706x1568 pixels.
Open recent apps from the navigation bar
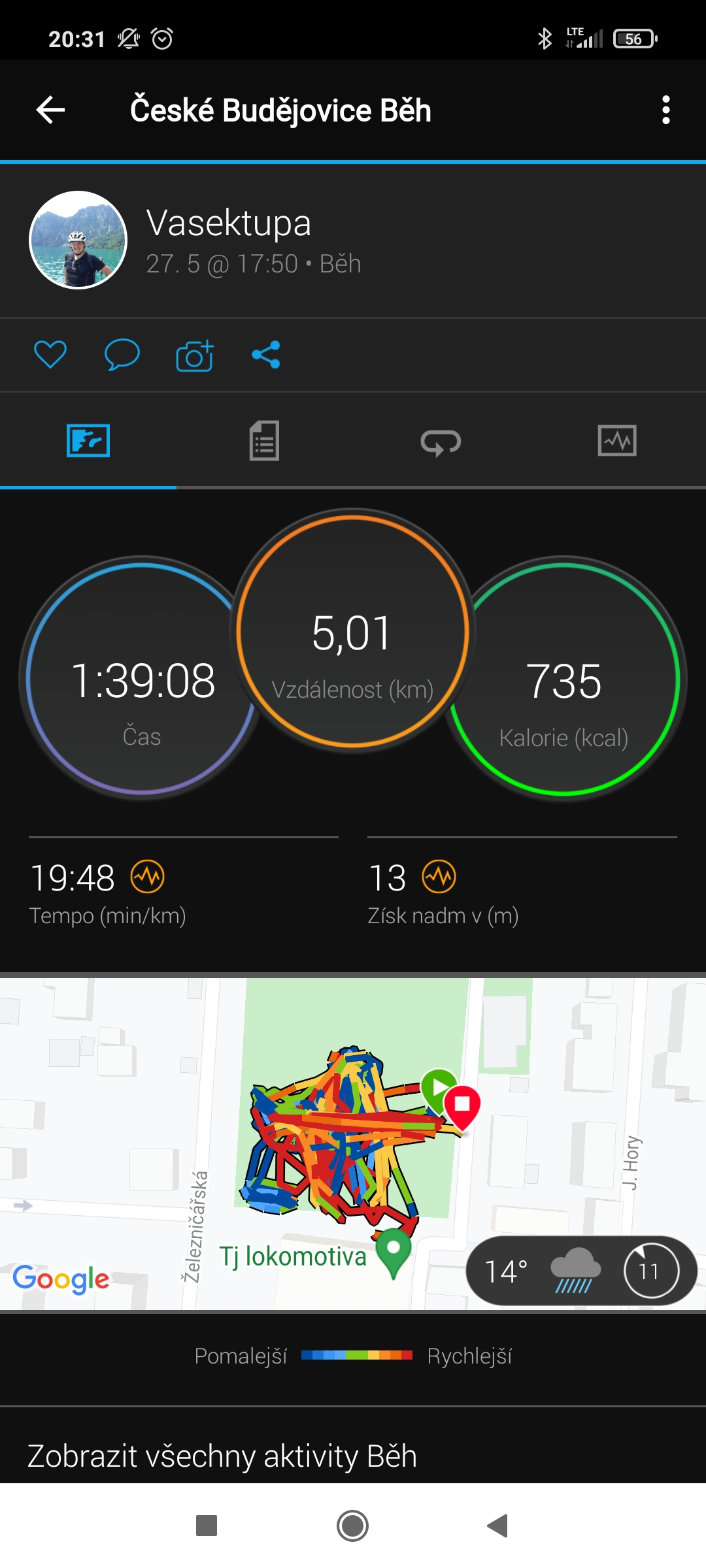pos(207,1526)
